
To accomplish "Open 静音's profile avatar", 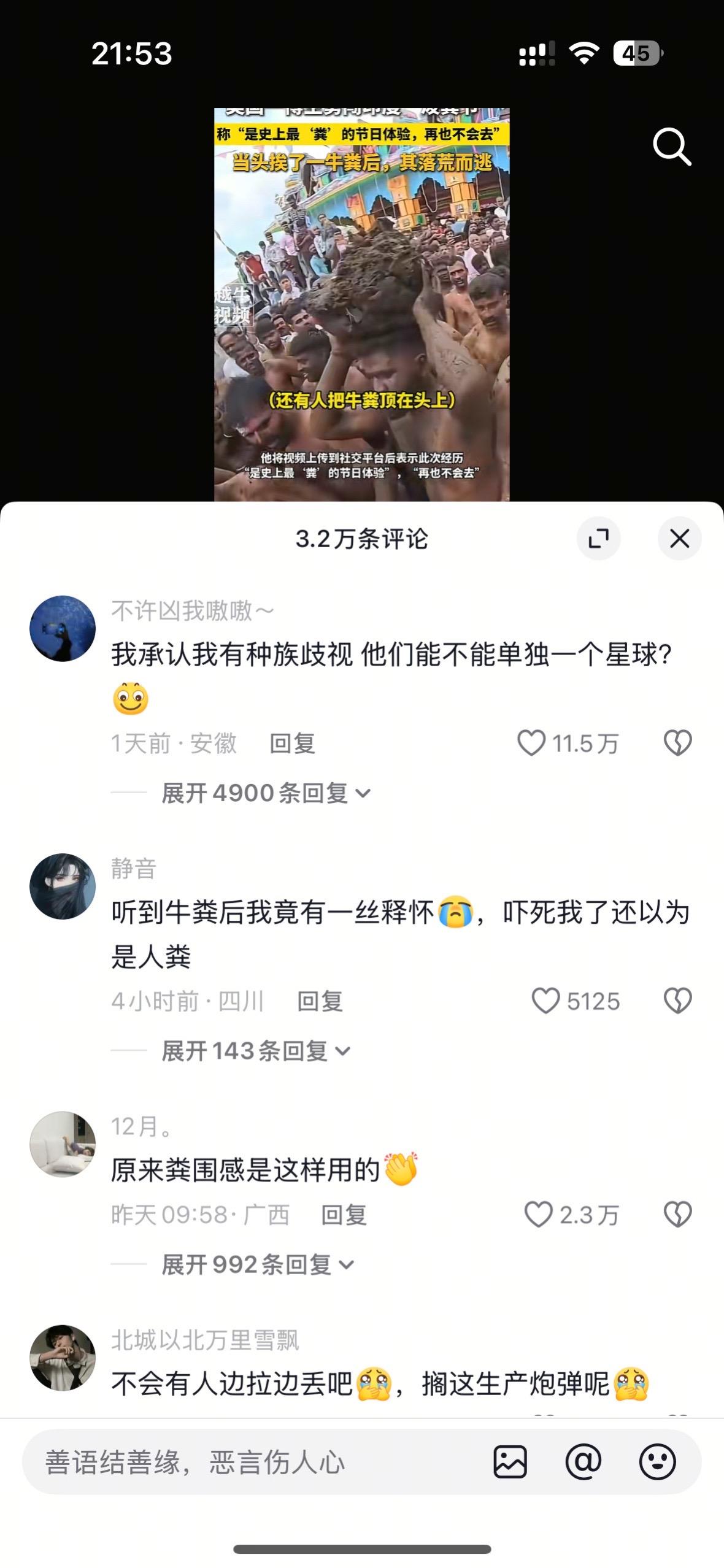I will pyautogui.click(x=62, y=890).
